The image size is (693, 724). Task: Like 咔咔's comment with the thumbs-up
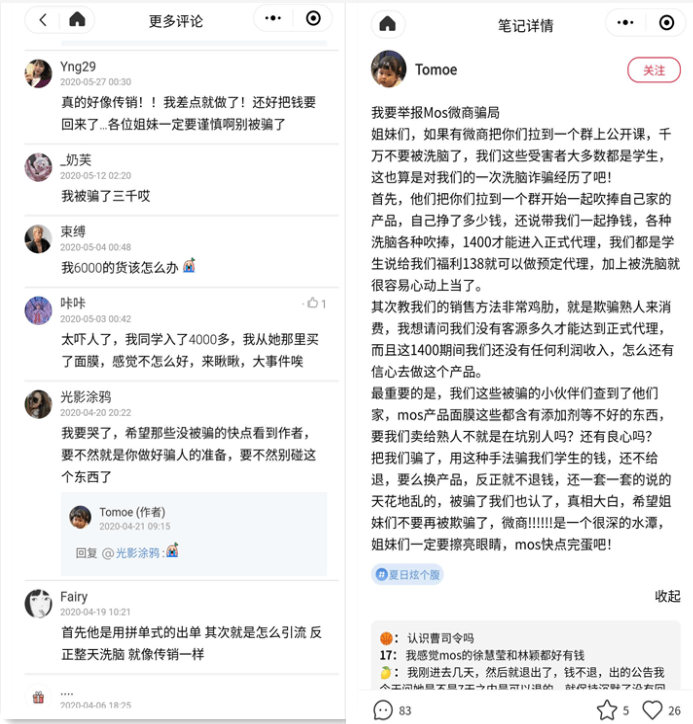point(313,304)
